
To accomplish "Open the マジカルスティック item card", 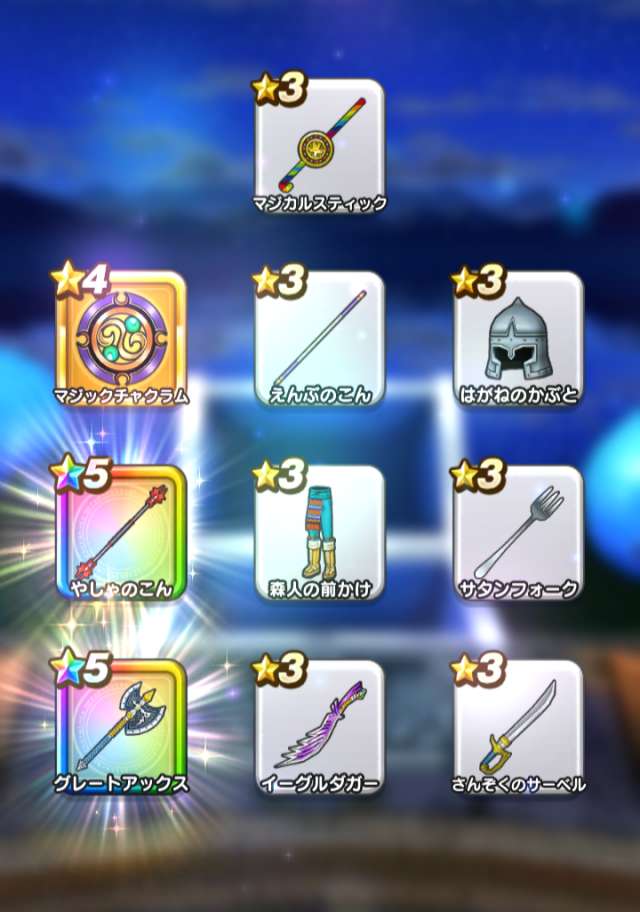I will point(320,145).
